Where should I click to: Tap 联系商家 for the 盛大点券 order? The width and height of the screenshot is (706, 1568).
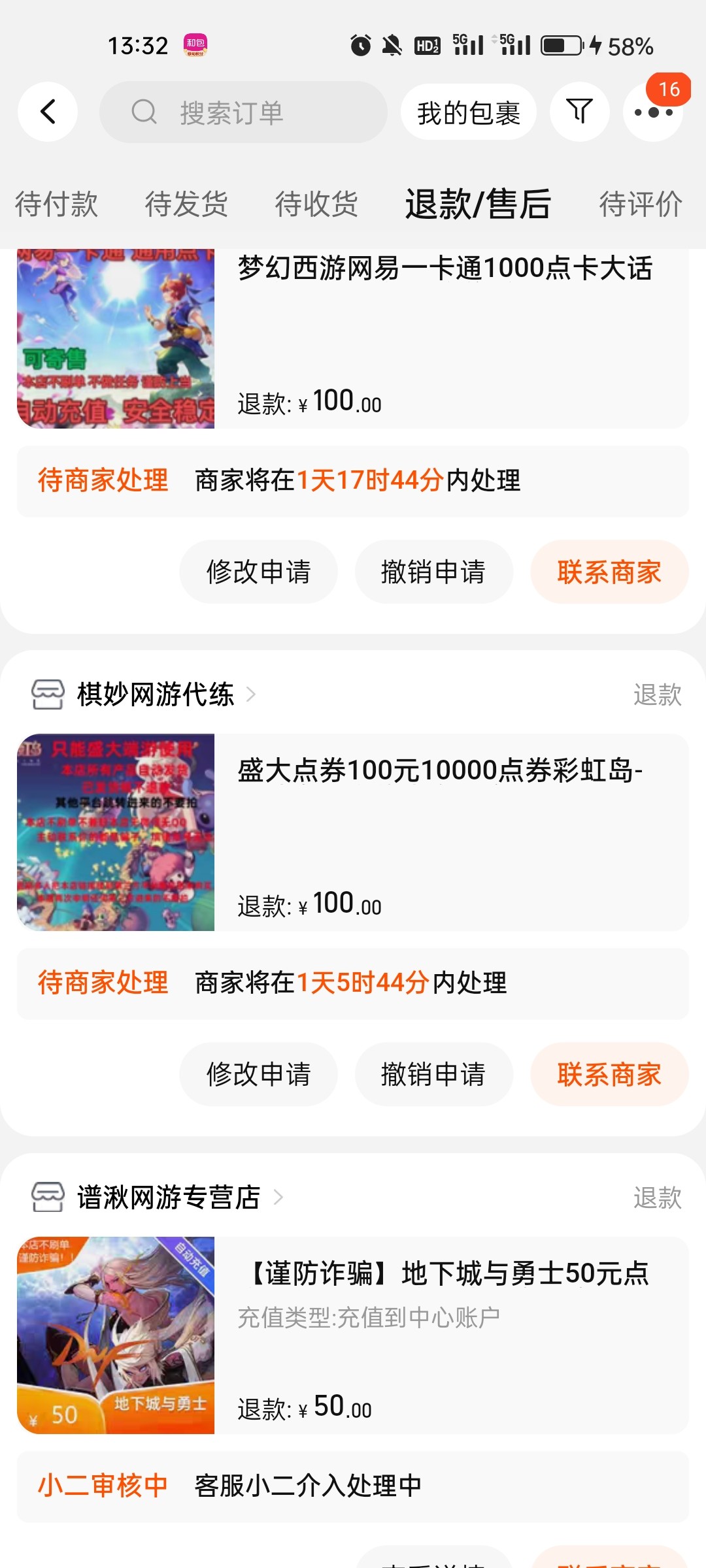(x=609, y=1074)
